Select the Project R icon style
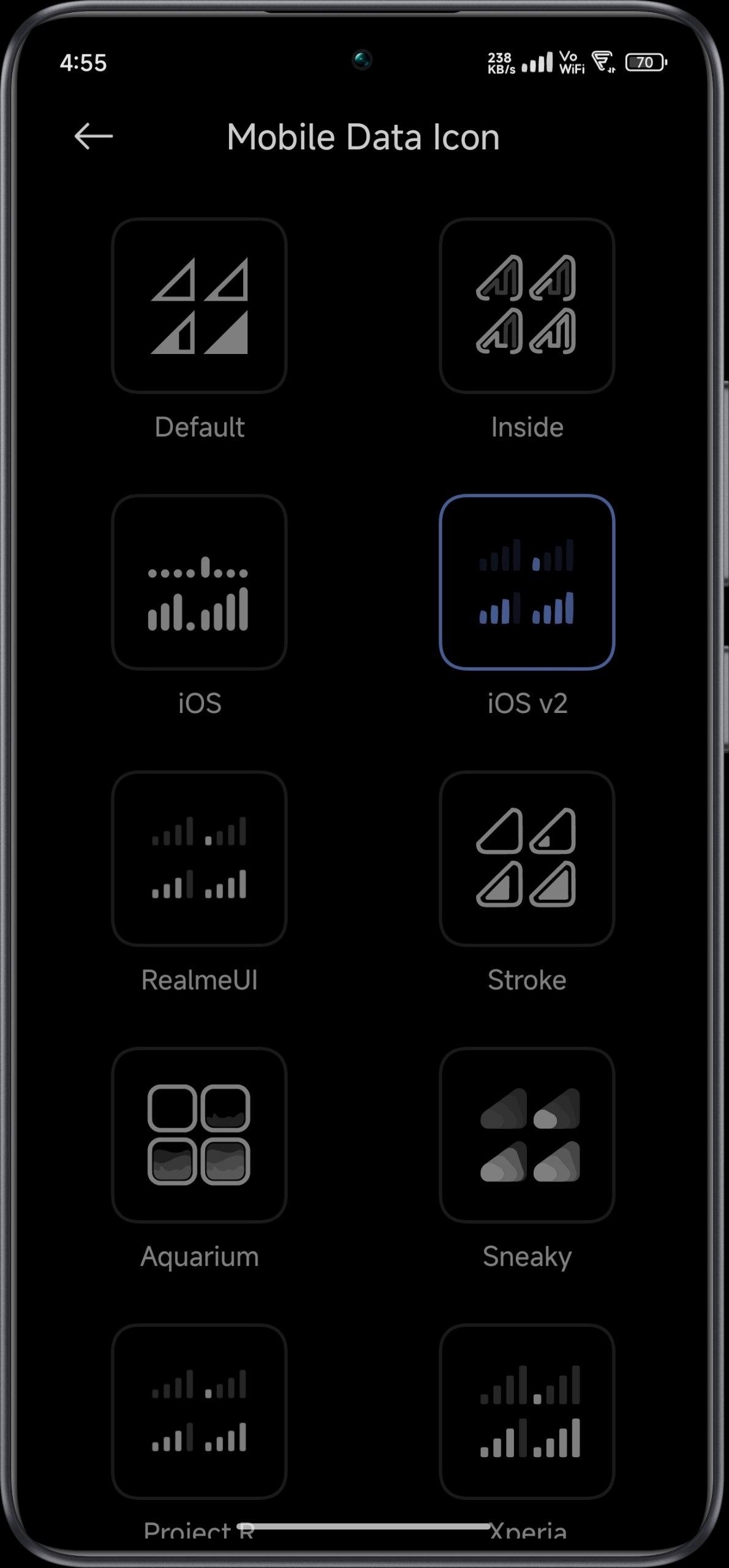The width and height of the screenshot is (729, 1568). (x=199, y=1411)
